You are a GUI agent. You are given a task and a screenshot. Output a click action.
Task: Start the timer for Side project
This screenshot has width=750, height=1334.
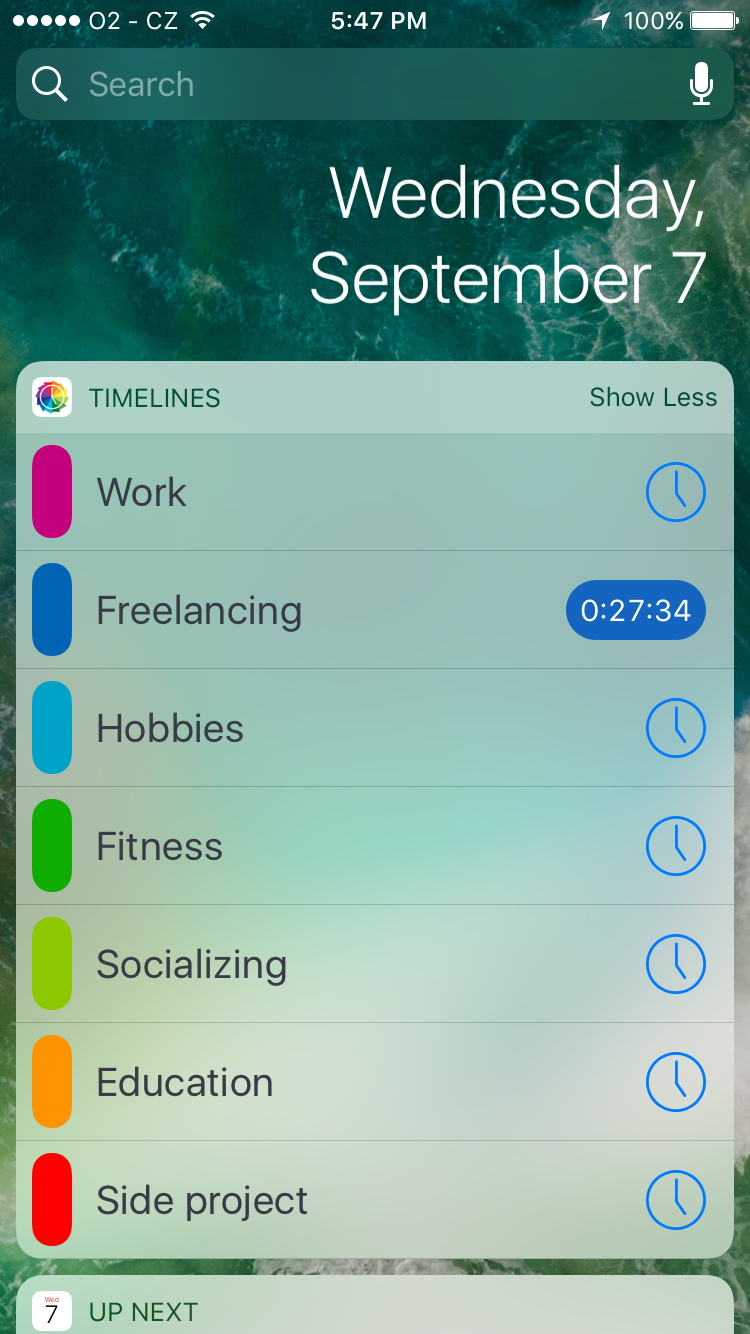[676, 1200]
